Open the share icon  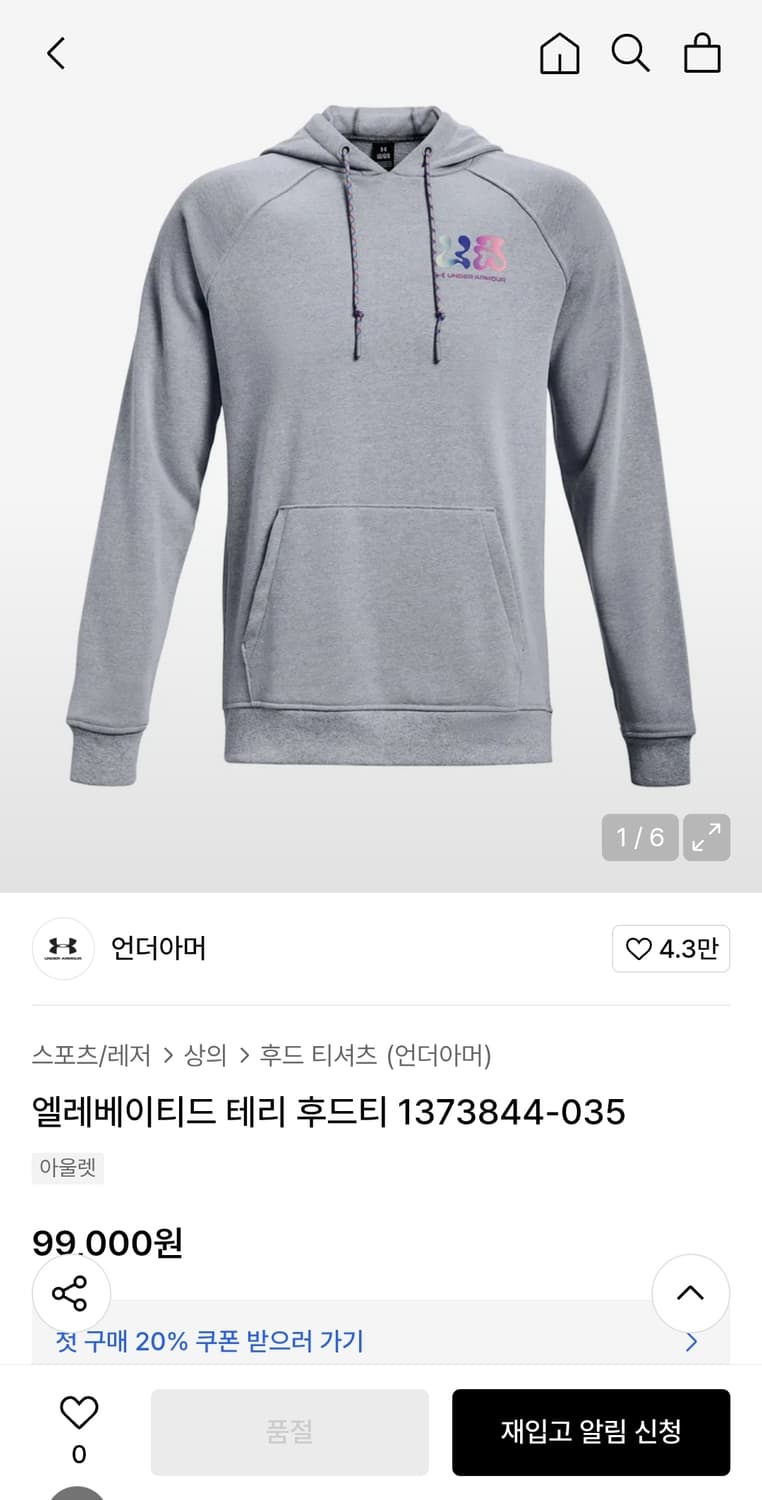click(x=70, y=1294)
